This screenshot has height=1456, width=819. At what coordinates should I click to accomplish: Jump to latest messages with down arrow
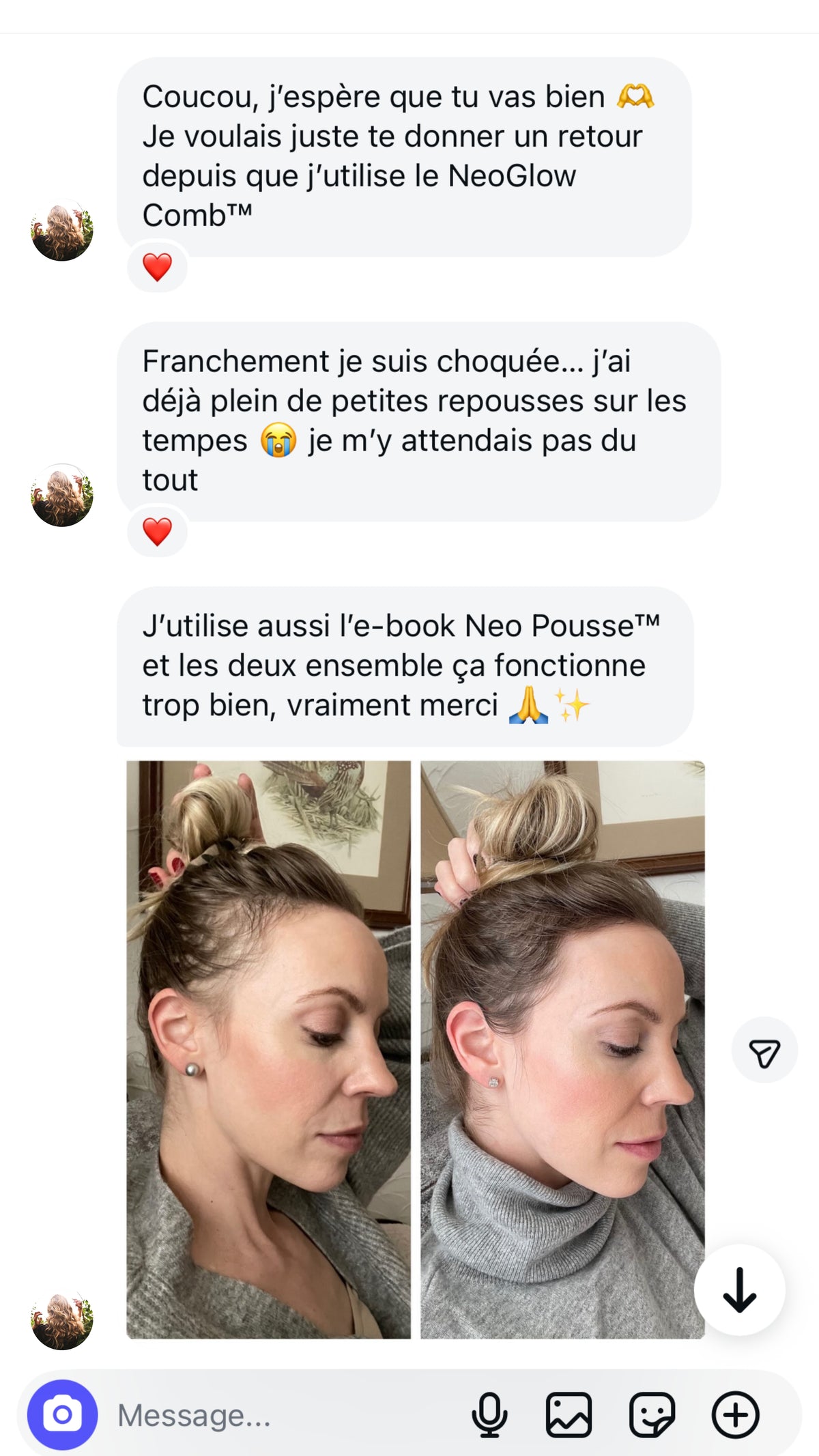click(x=739, y=1290)
